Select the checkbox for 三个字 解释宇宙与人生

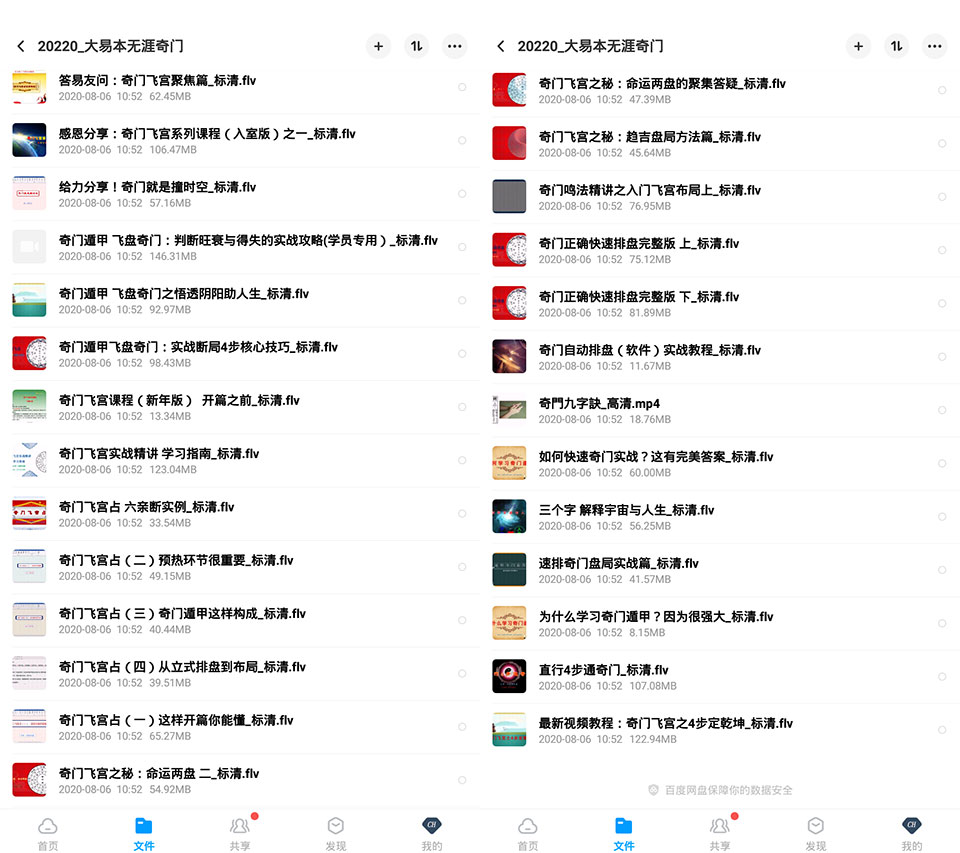[942, 516]
